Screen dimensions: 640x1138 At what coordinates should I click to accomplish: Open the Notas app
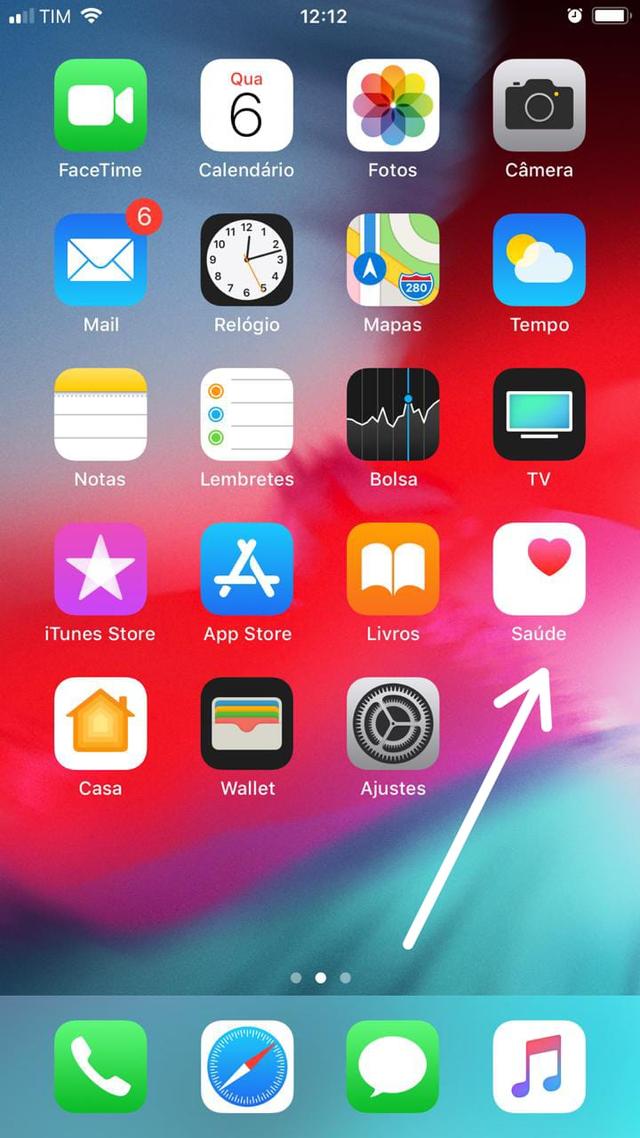[100, 414]
